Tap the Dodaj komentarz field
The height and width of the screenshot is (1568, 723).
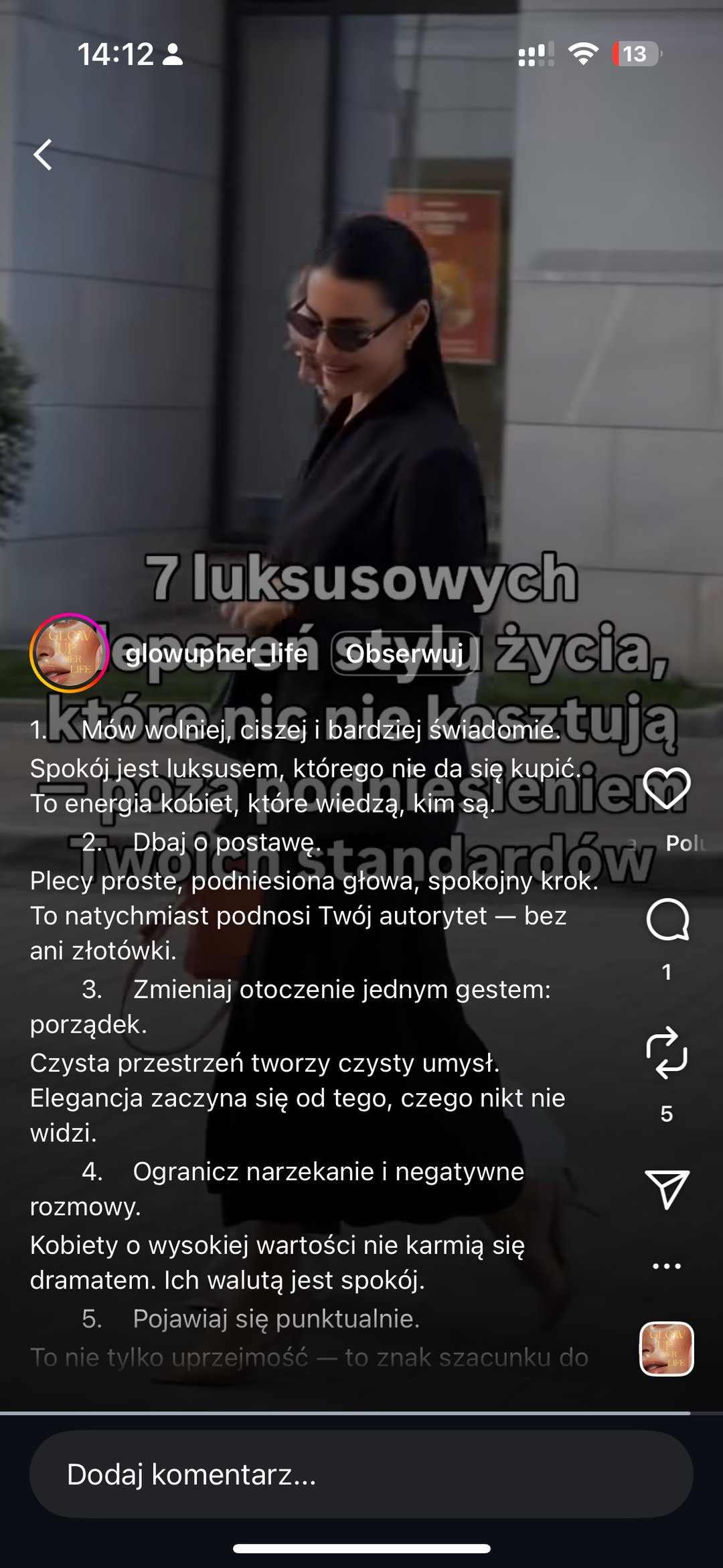tap(361, 1474)
